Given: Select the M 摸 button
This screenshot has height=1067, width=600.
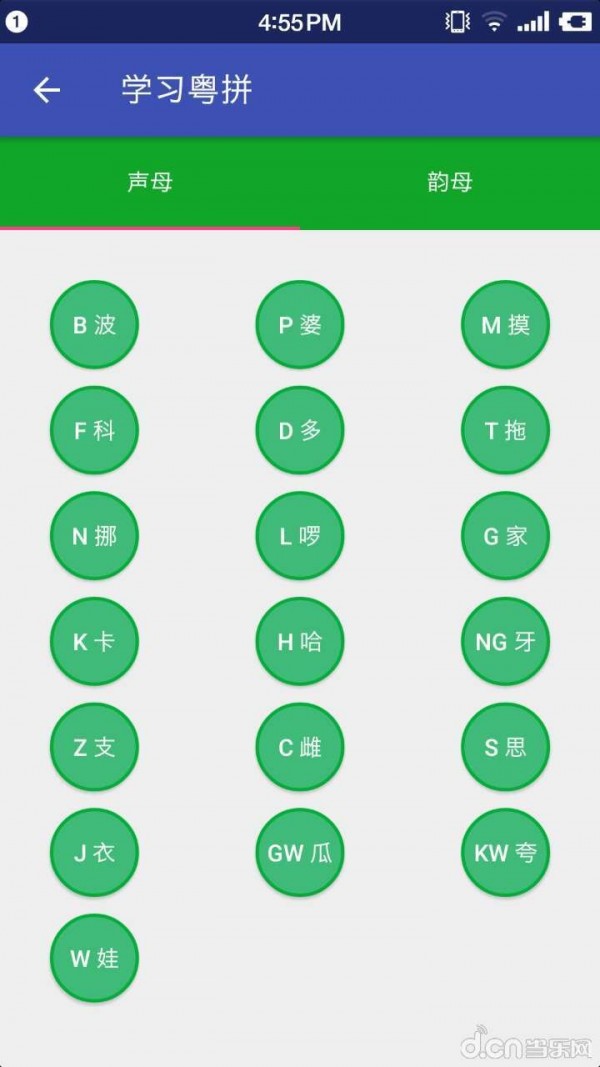Looking at the screenshot, I should click(505, 325).
